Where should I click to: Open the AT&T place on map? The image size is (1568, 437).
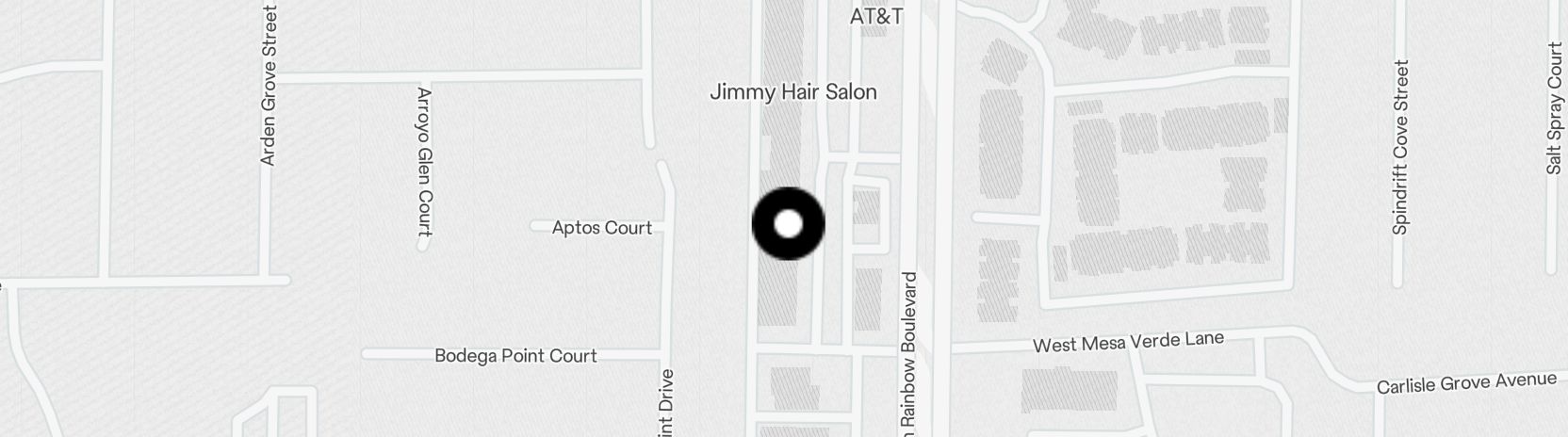pos(876,17)
